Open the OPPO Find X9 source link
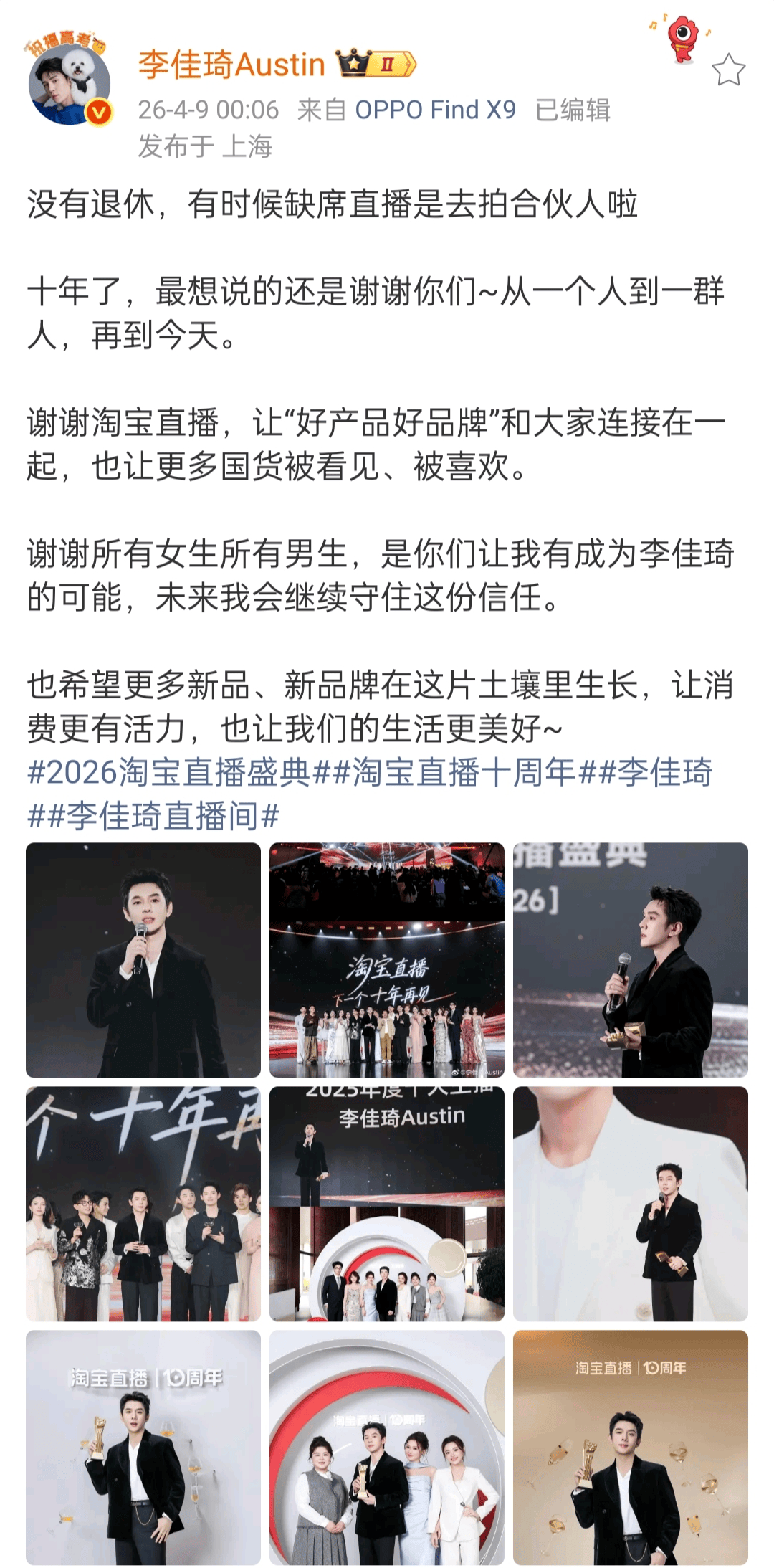 435,110
